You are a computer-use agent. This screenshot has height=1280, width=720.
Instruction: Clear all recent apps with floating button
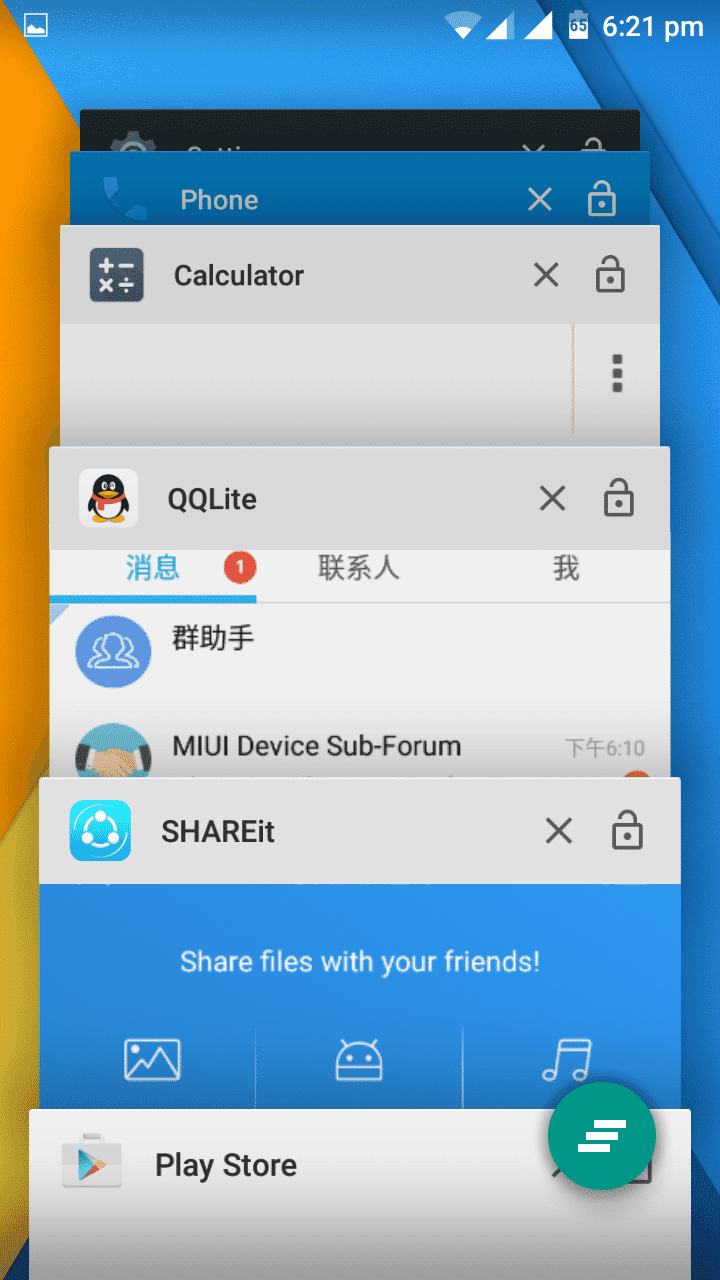602,1136
